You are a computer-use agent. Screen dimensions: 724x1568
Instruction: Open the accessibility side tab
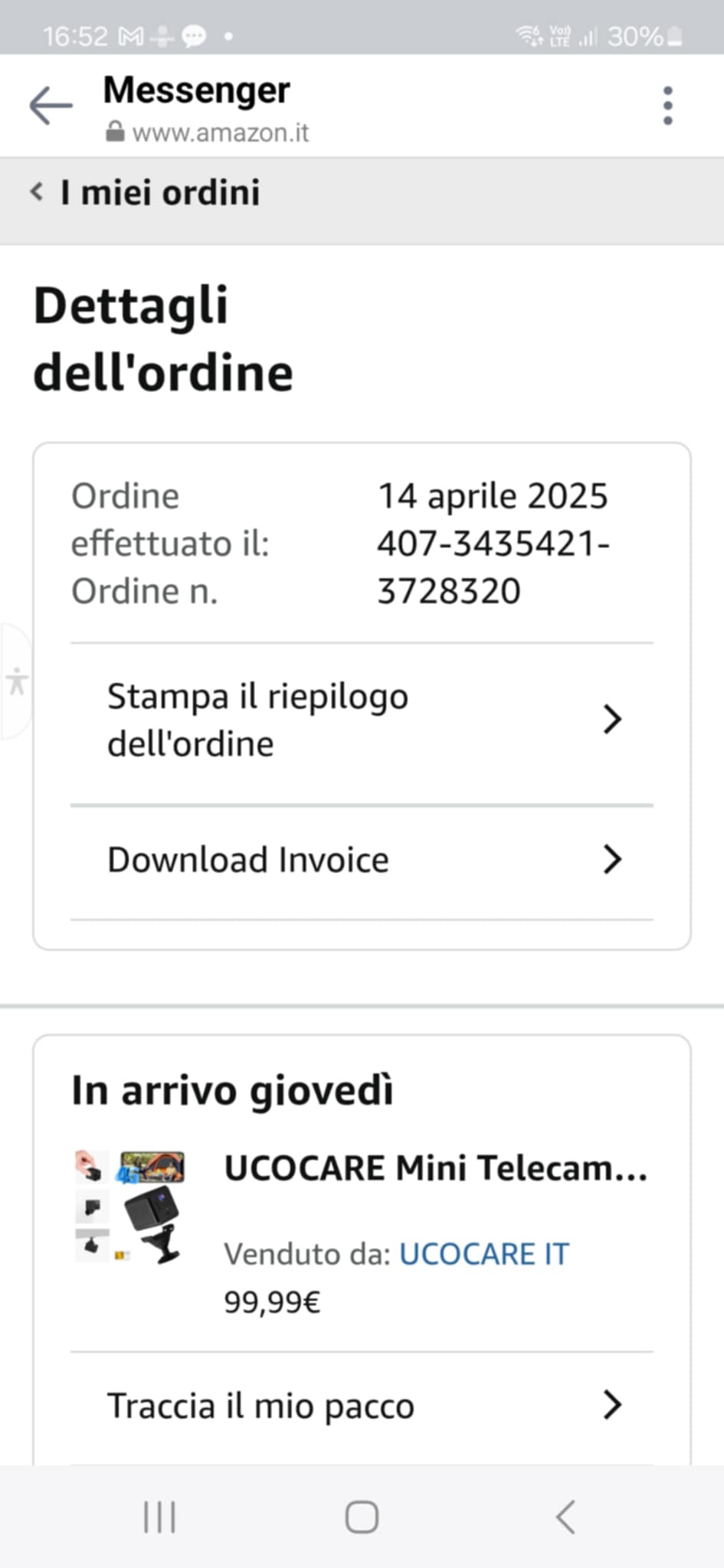click(17, 681)
